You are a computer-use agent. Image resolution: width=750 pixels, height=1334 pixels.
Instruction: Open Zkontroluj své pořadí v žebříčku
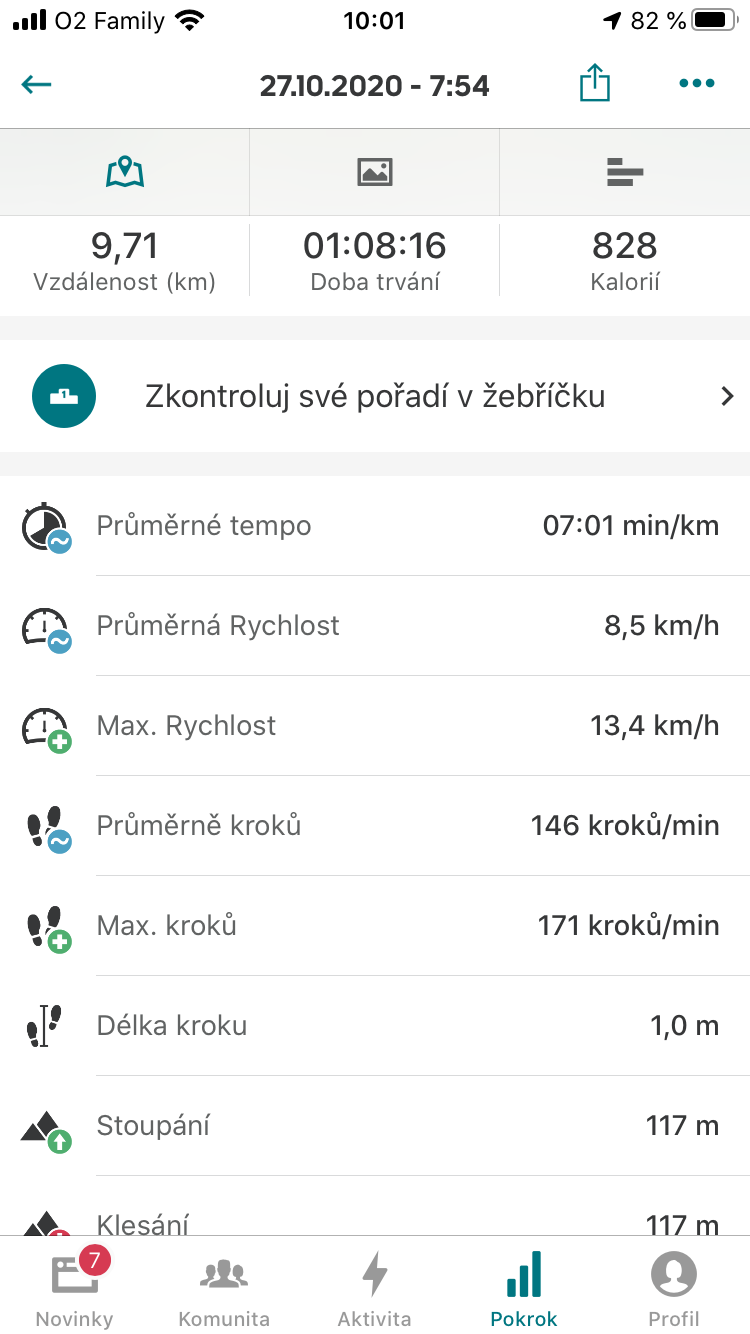pos(375,396)
